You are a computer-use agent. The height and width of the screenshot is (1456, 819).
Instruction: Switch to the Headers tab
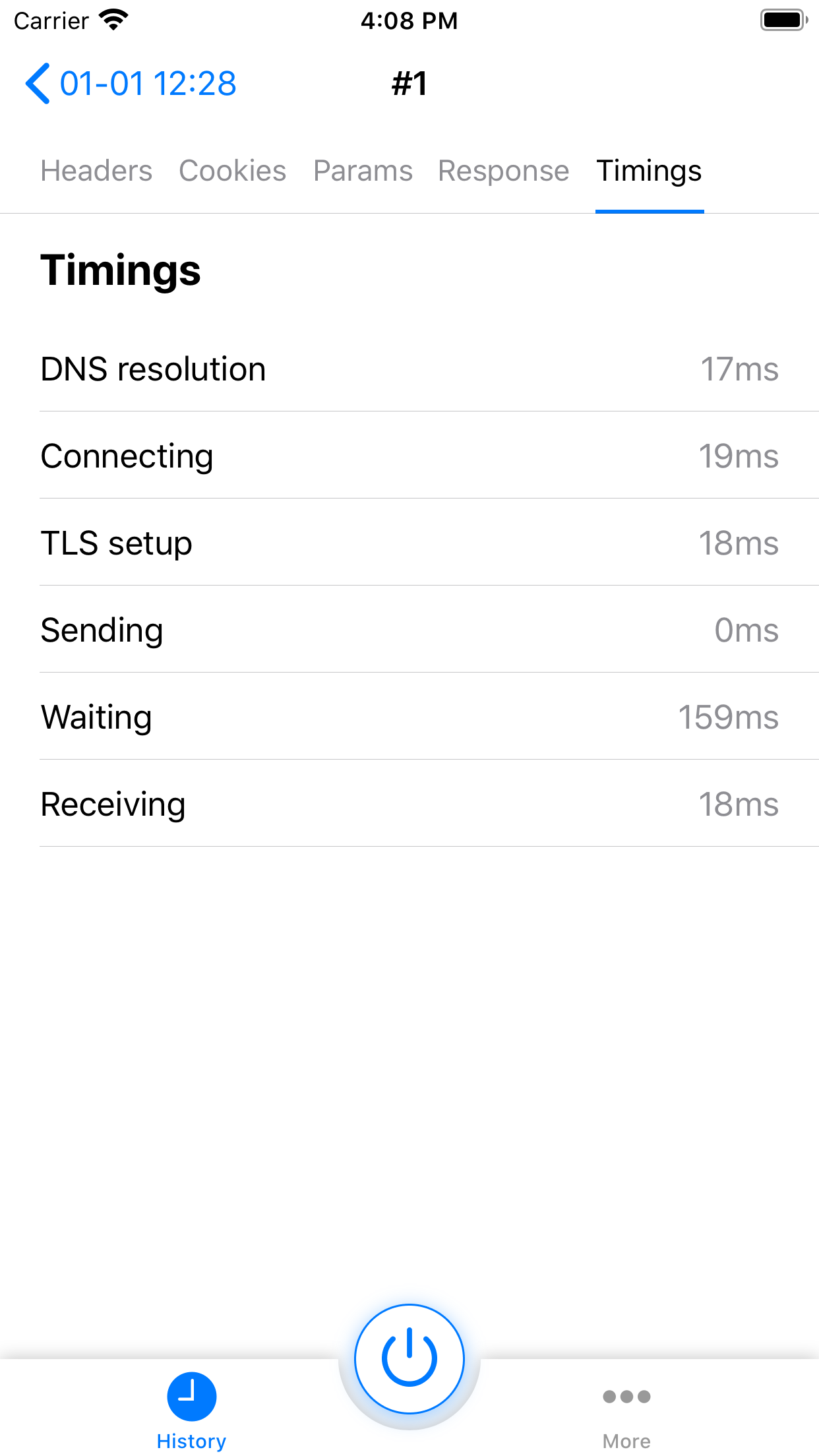point(96,170)
